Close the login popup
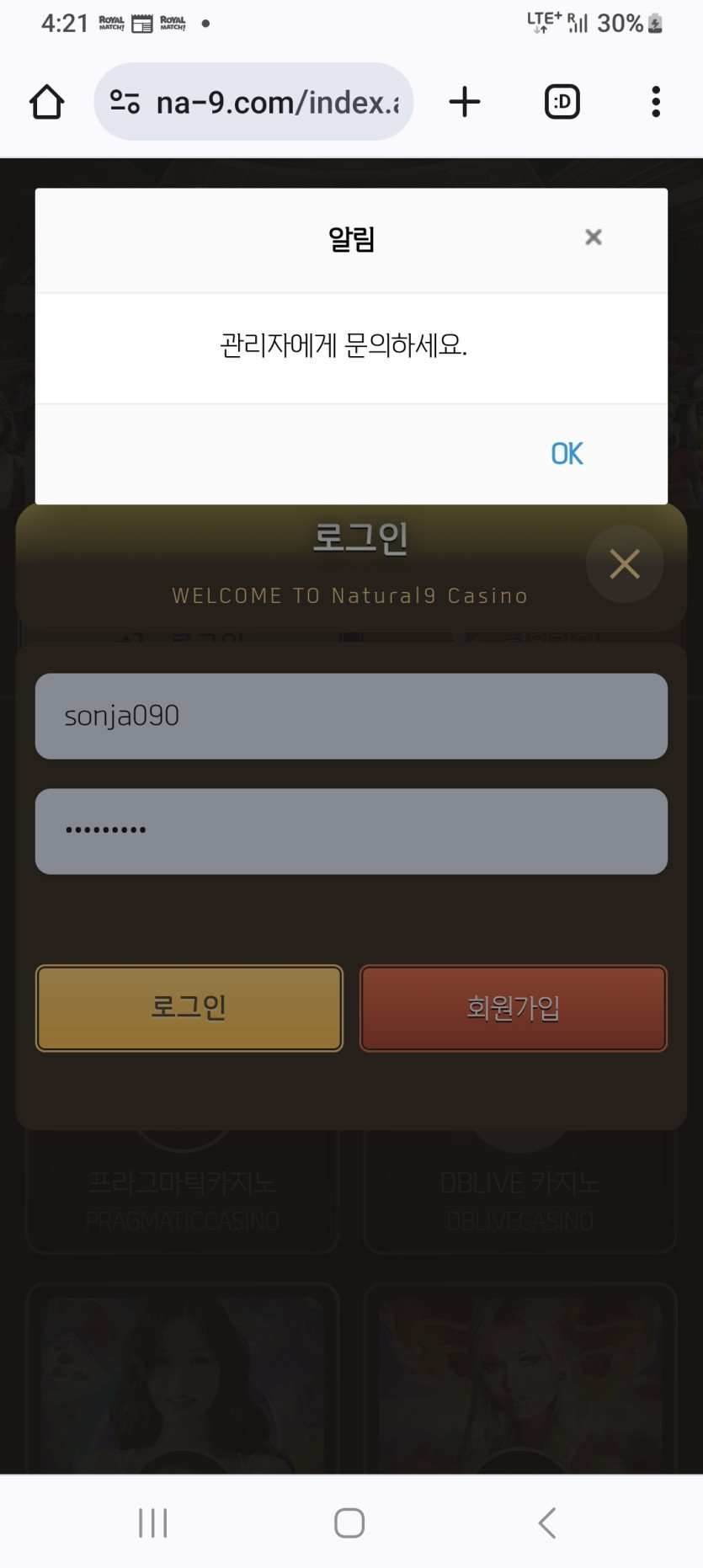 coord(625,564)
